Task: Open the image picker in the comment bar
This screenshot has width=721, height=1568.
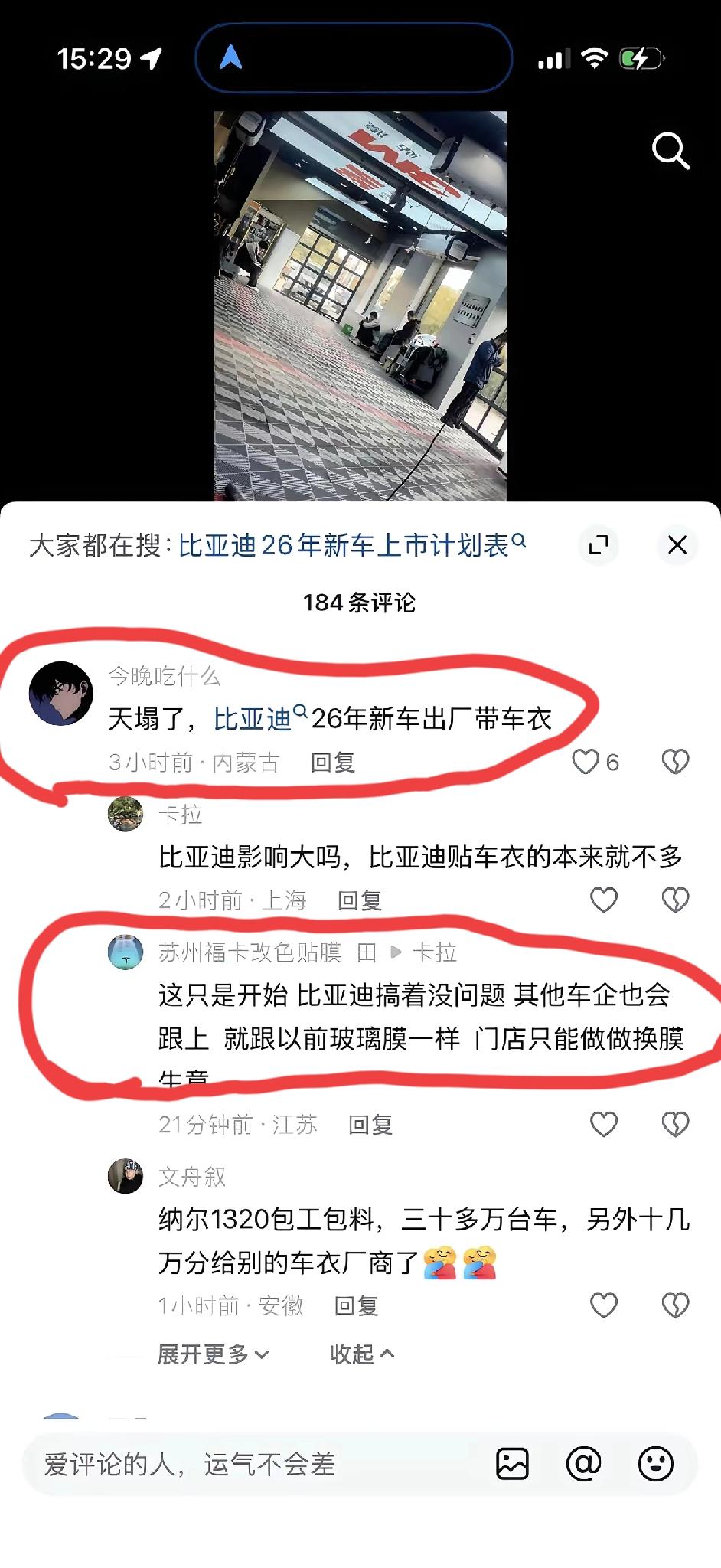Action: (512, 1463)
